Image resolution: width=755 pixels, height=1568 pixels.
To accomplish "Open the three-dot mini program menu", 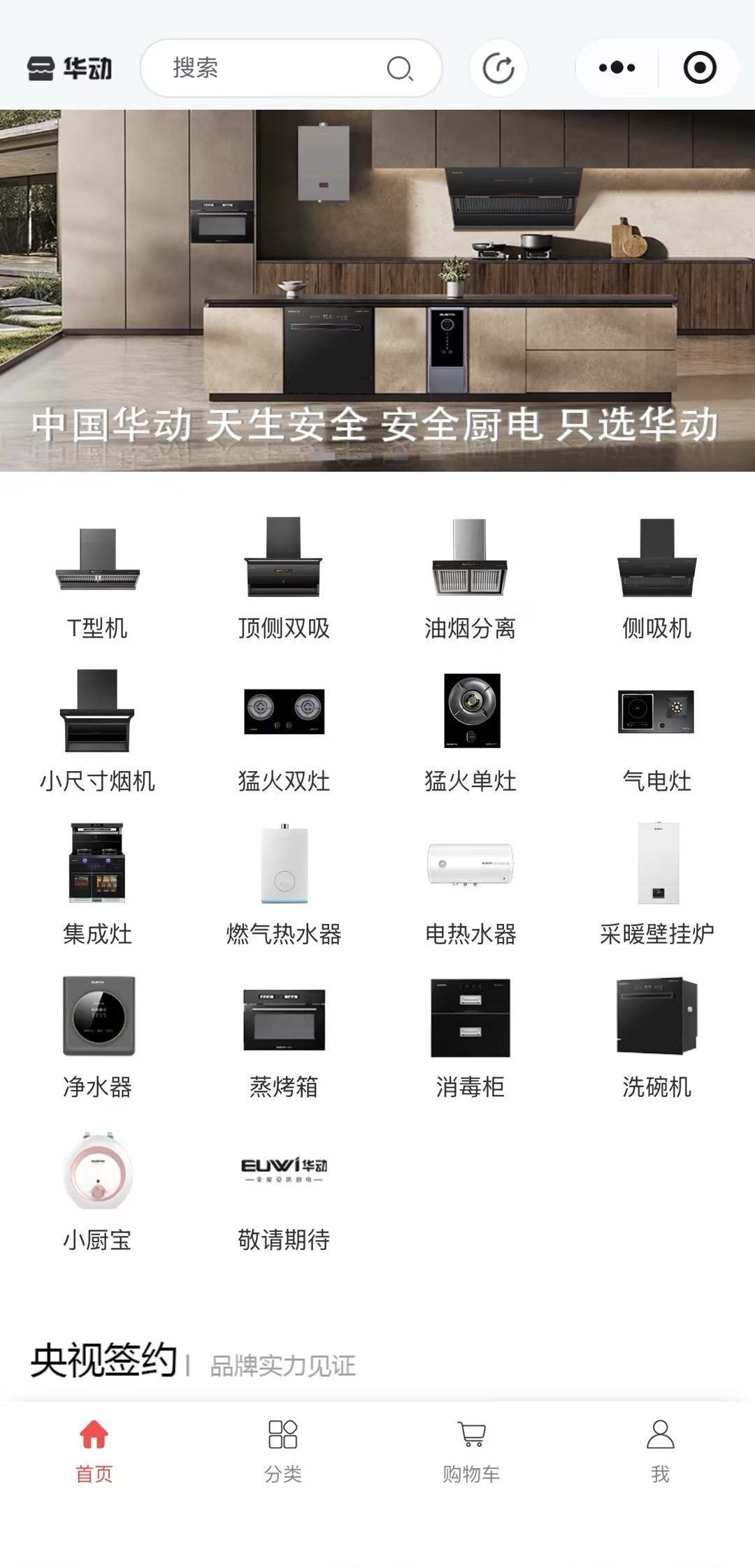I will (x=617, y=68).
